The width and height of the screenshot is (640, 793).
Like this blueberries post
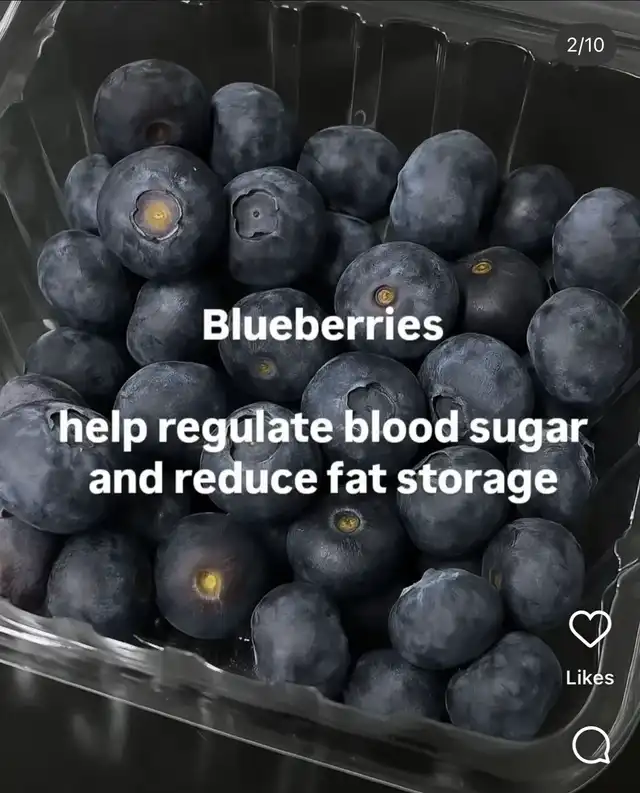[589, 630]
